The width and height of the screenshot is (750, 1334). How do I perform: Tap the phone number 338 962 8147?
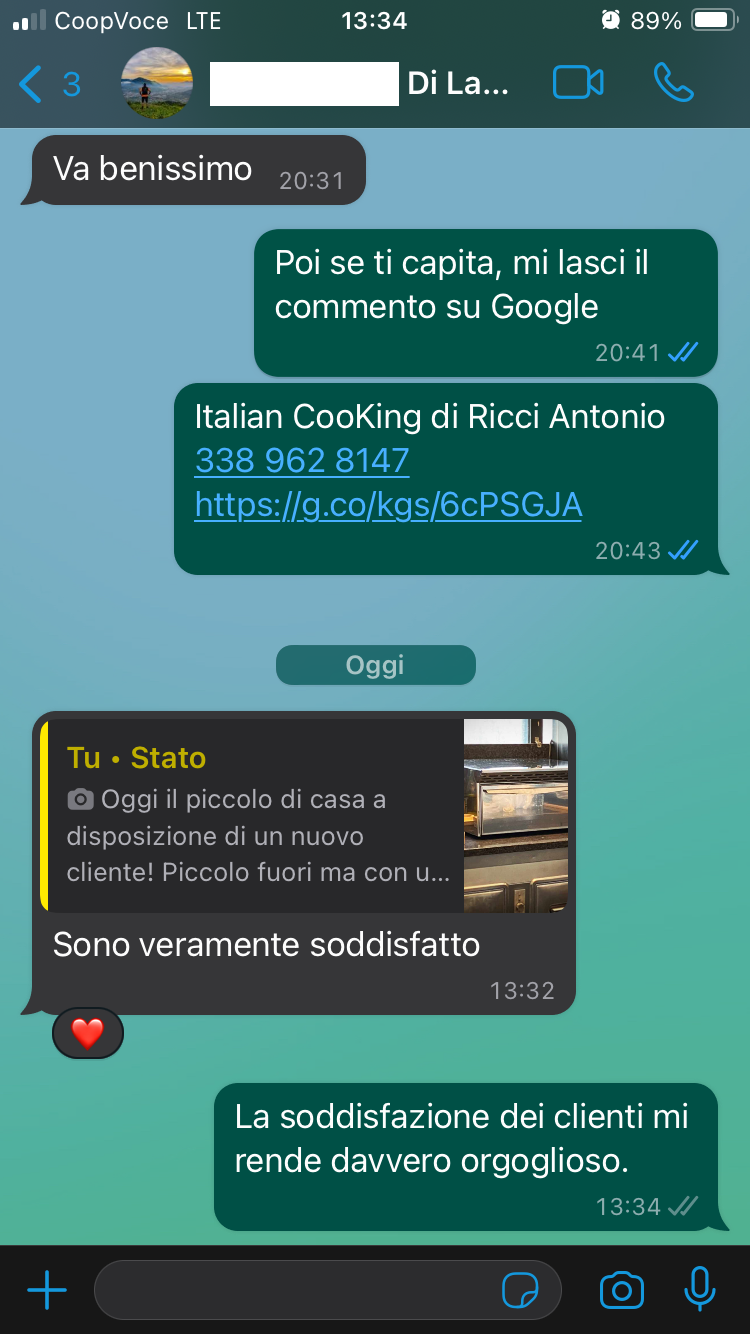point(302,461)
